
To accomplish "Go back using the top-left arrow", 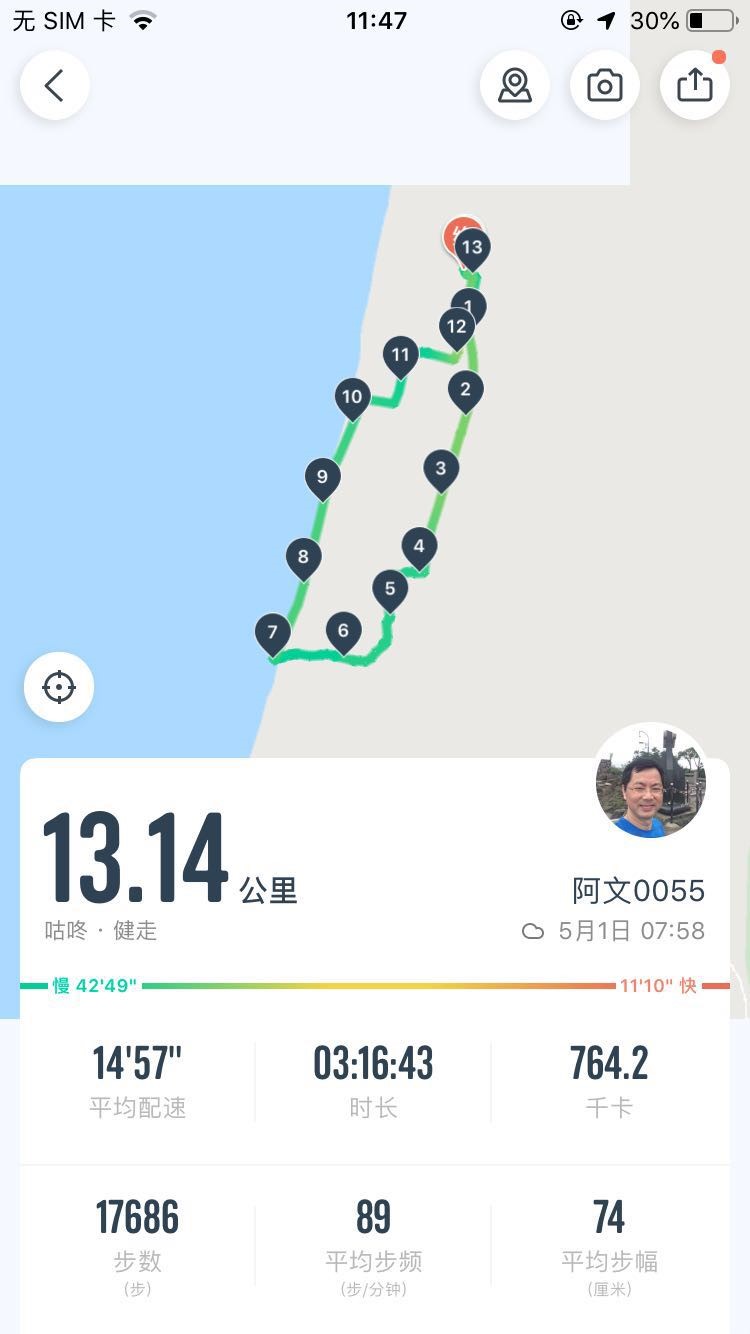I will click(54, 86).
